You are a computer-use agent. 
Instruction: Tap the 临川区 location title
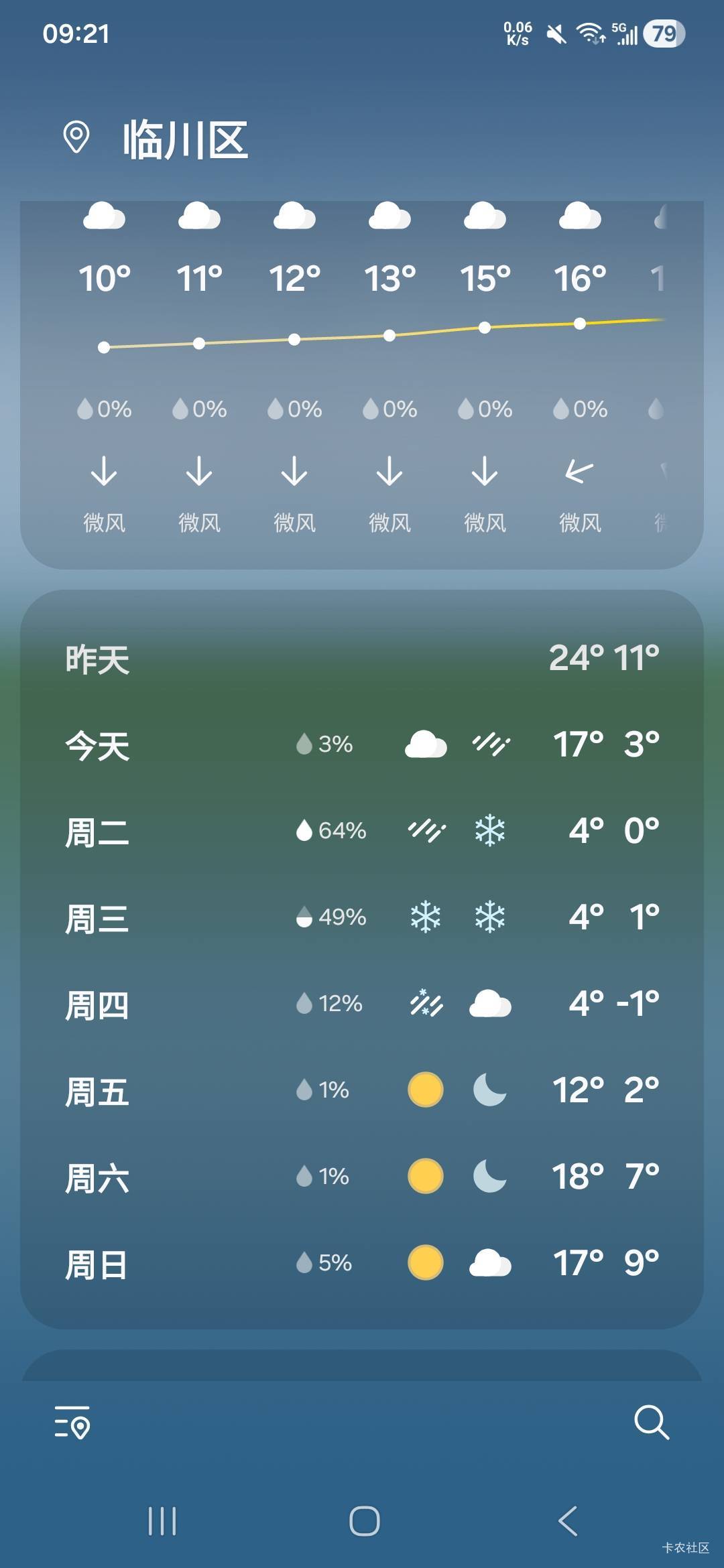click(x=185, y=139)
